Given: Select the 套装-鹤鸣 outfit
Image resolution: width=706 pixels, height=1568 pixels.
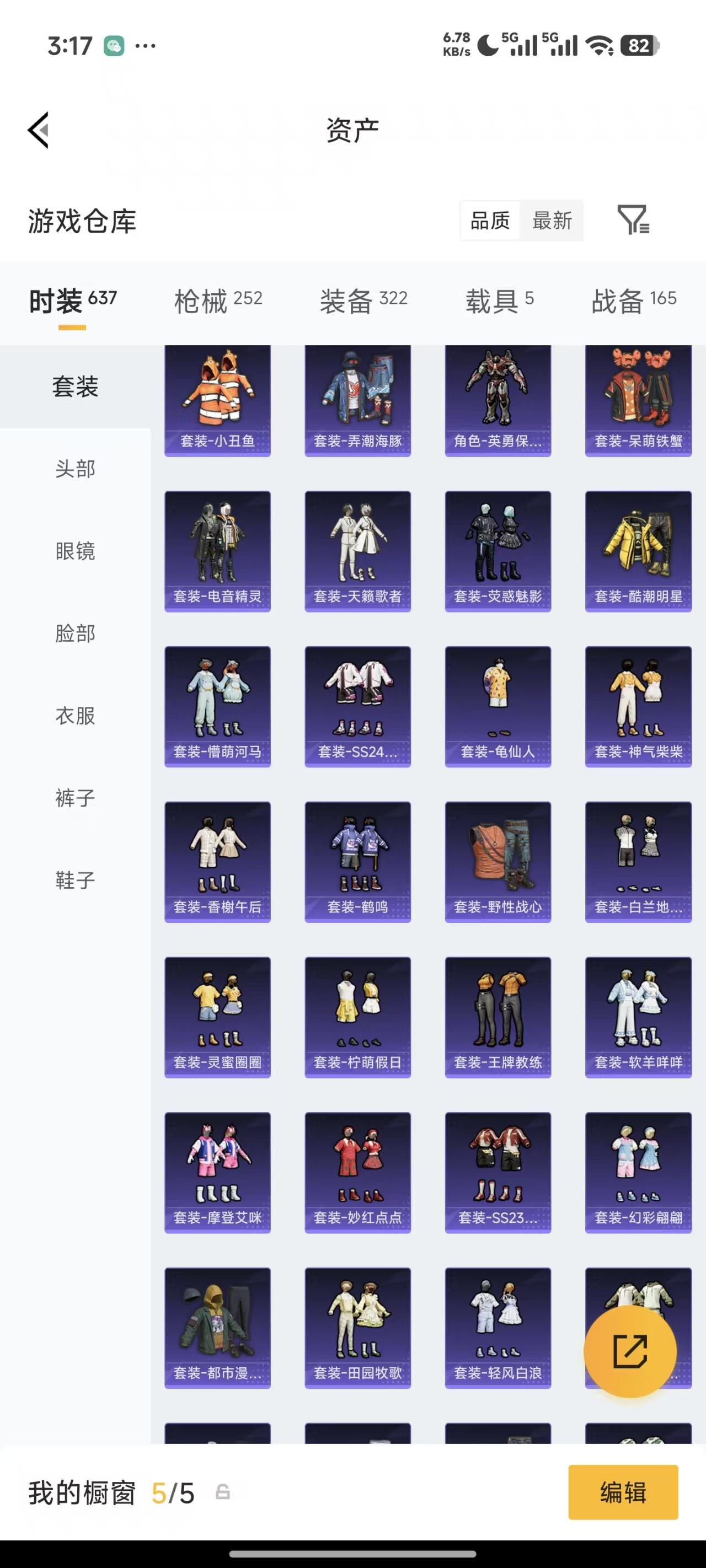Looking at the screenshot, I should pos(357,861).
